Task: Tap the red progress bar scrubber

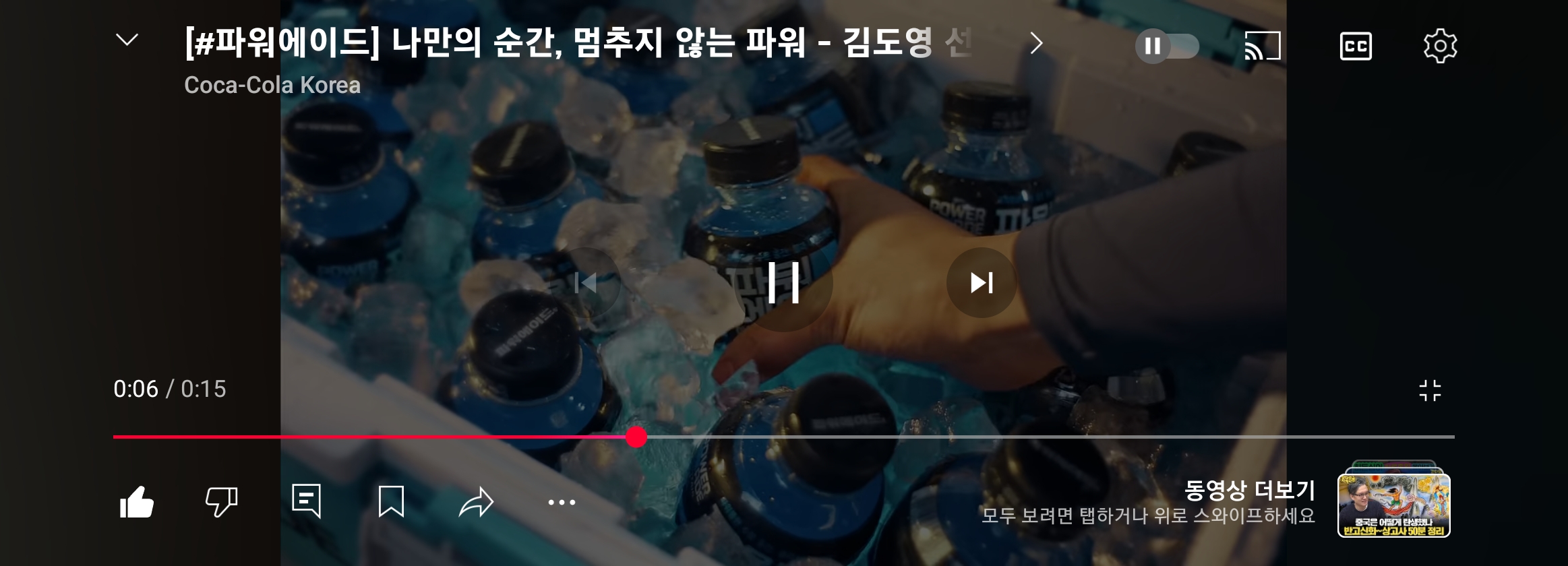Action: [x=636, y=437]
